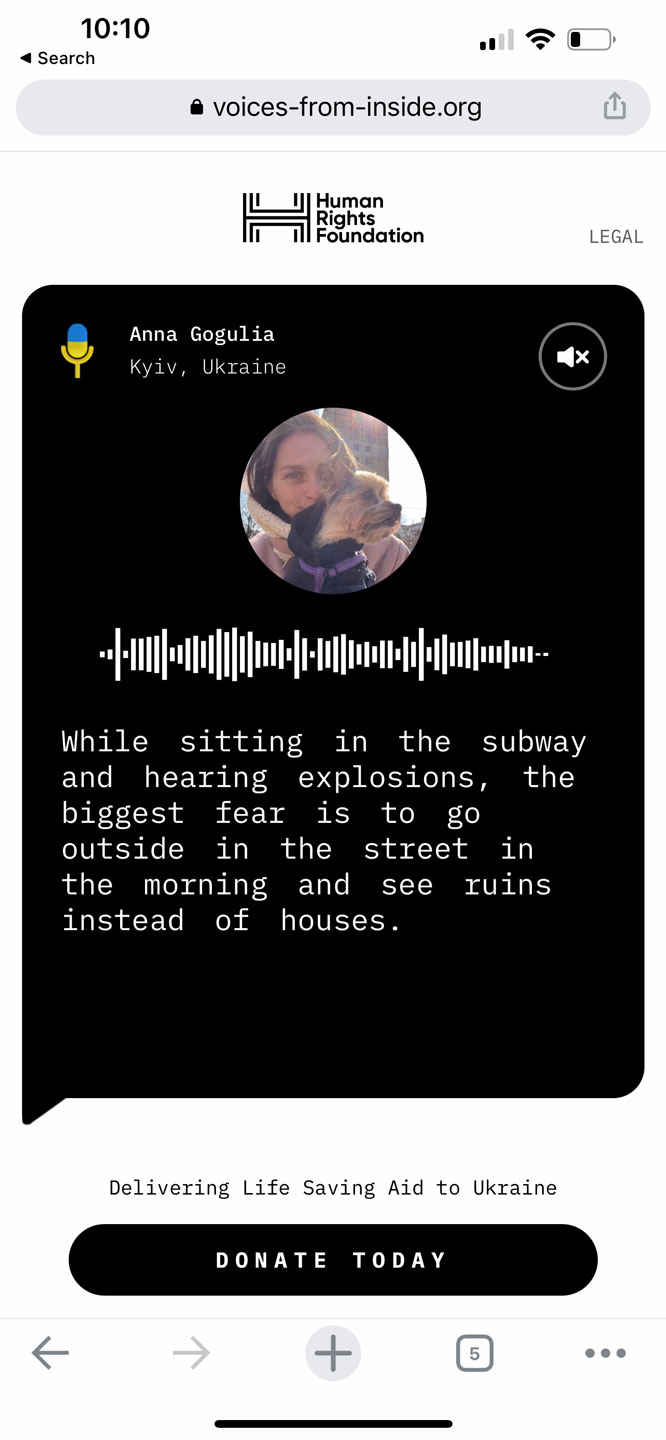Open the tab switcher showing 5 tabs
The image size is (666, 1440).
pos(474,1354)
